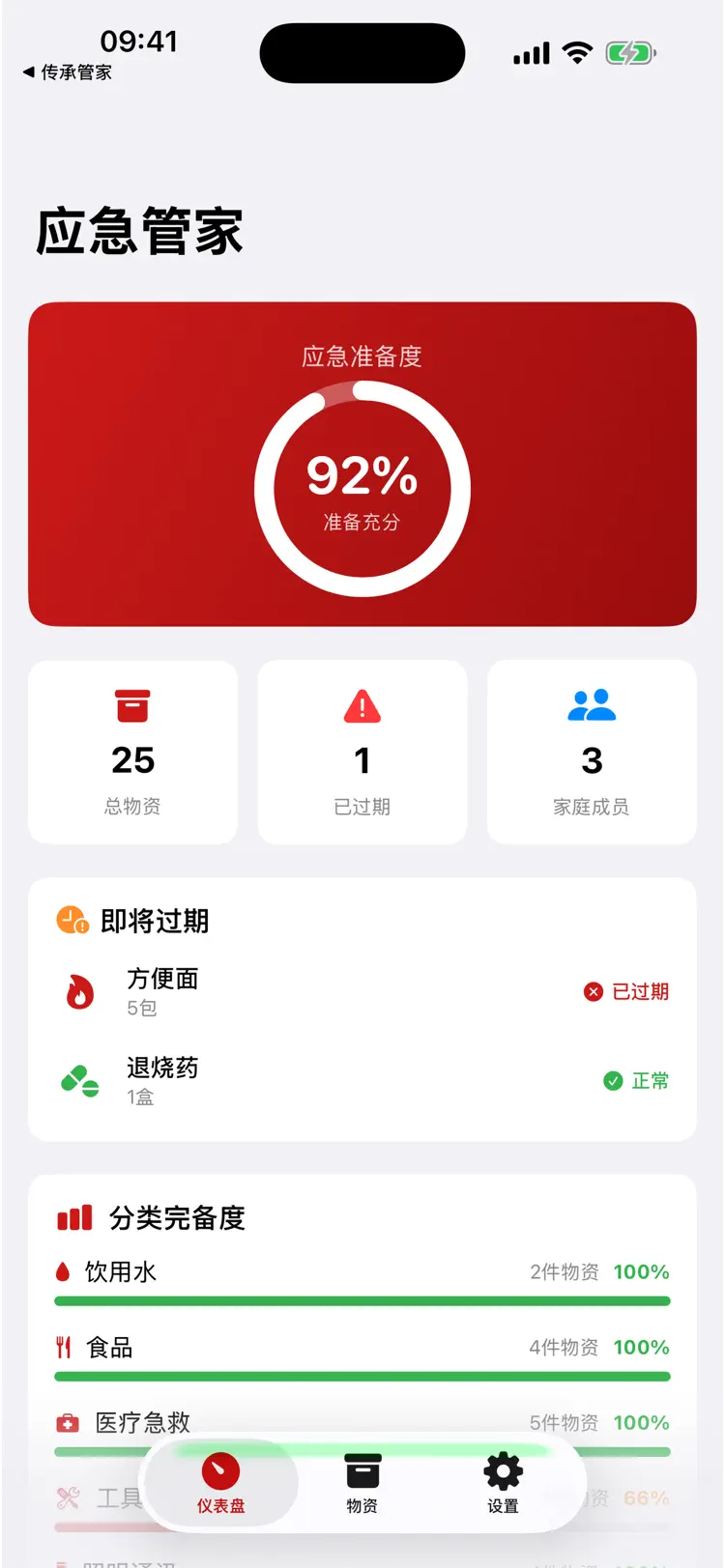
Task: Click the warning triangle icon above 已过期
Action: pyautogui.click(x=362, y=704)
